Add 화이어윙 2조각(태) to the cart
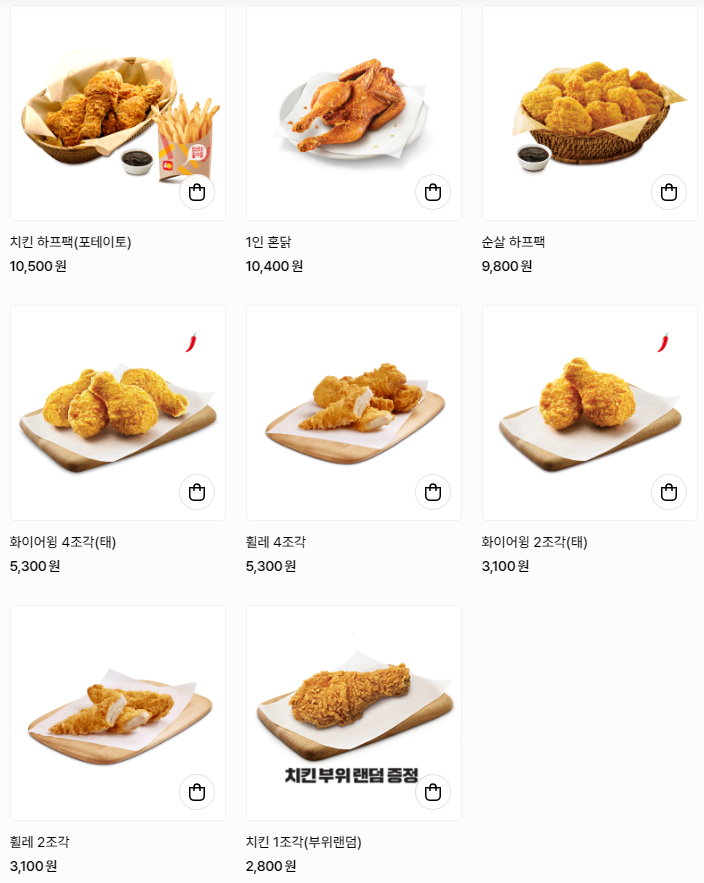This screenshot has height=883, width=704. pyautogui.click(x=669, y=492)
